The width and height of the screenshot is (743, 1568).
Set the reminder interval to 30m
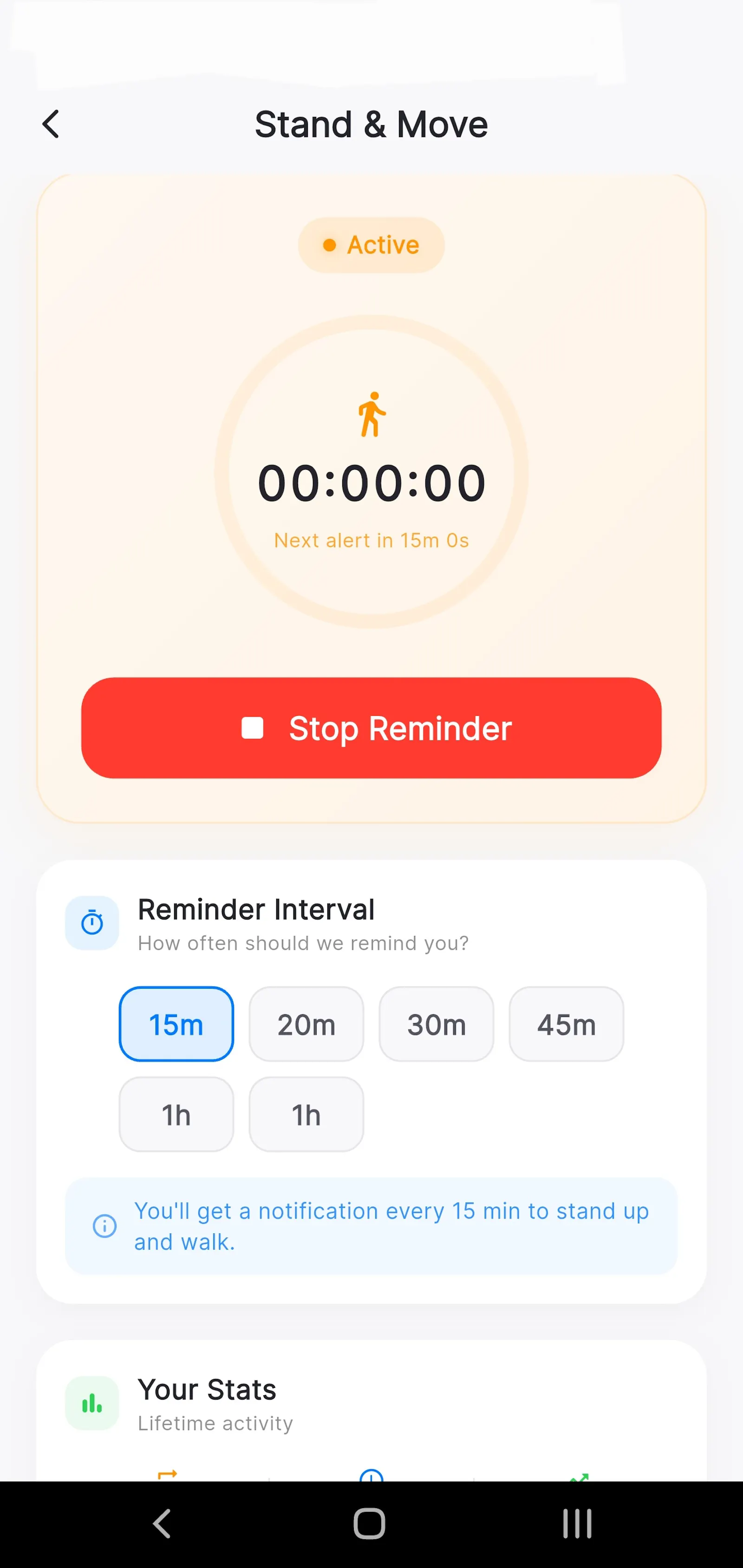click(436, 1024)
